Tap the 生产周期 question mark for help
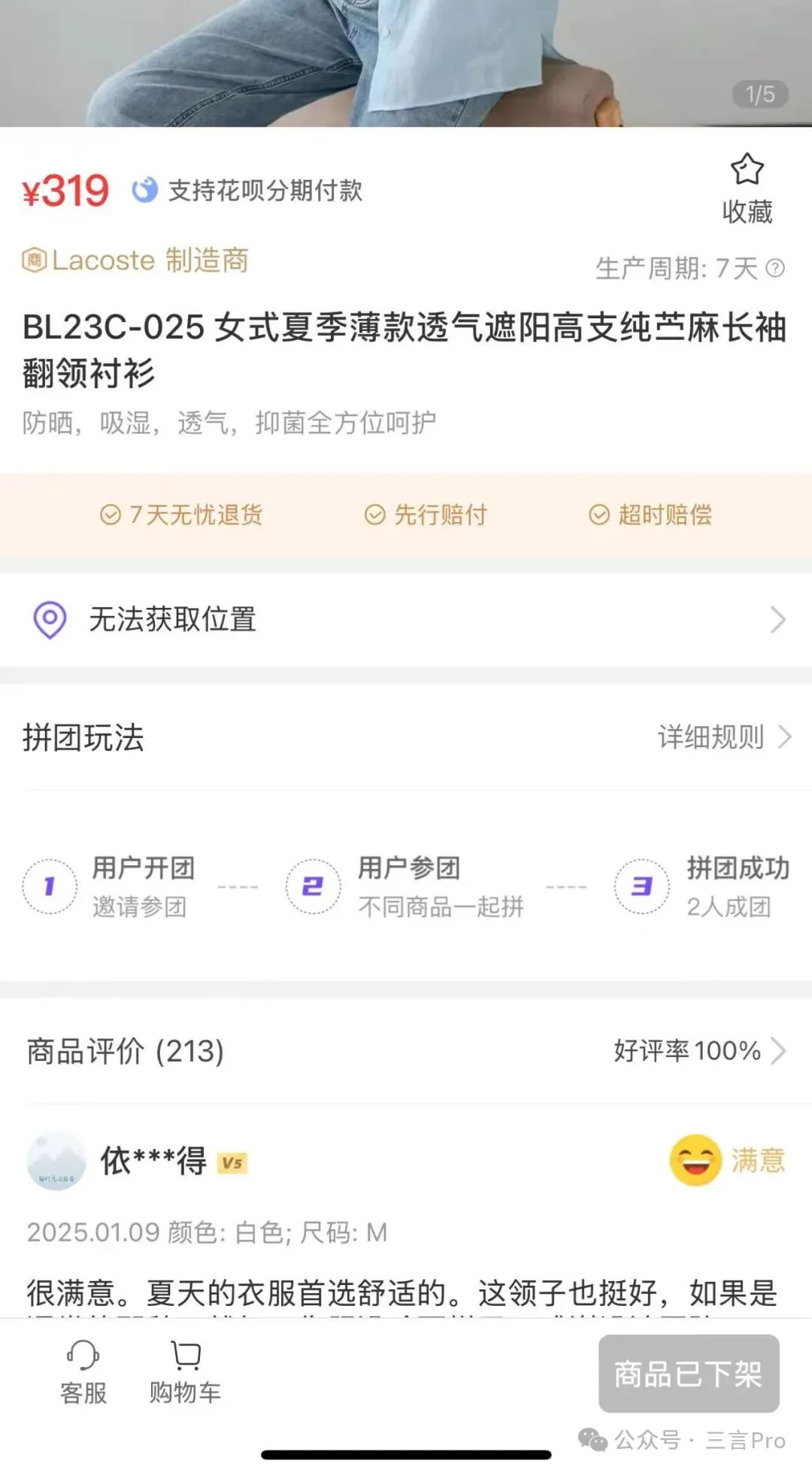812x1473 pixels. click(775, 268)
